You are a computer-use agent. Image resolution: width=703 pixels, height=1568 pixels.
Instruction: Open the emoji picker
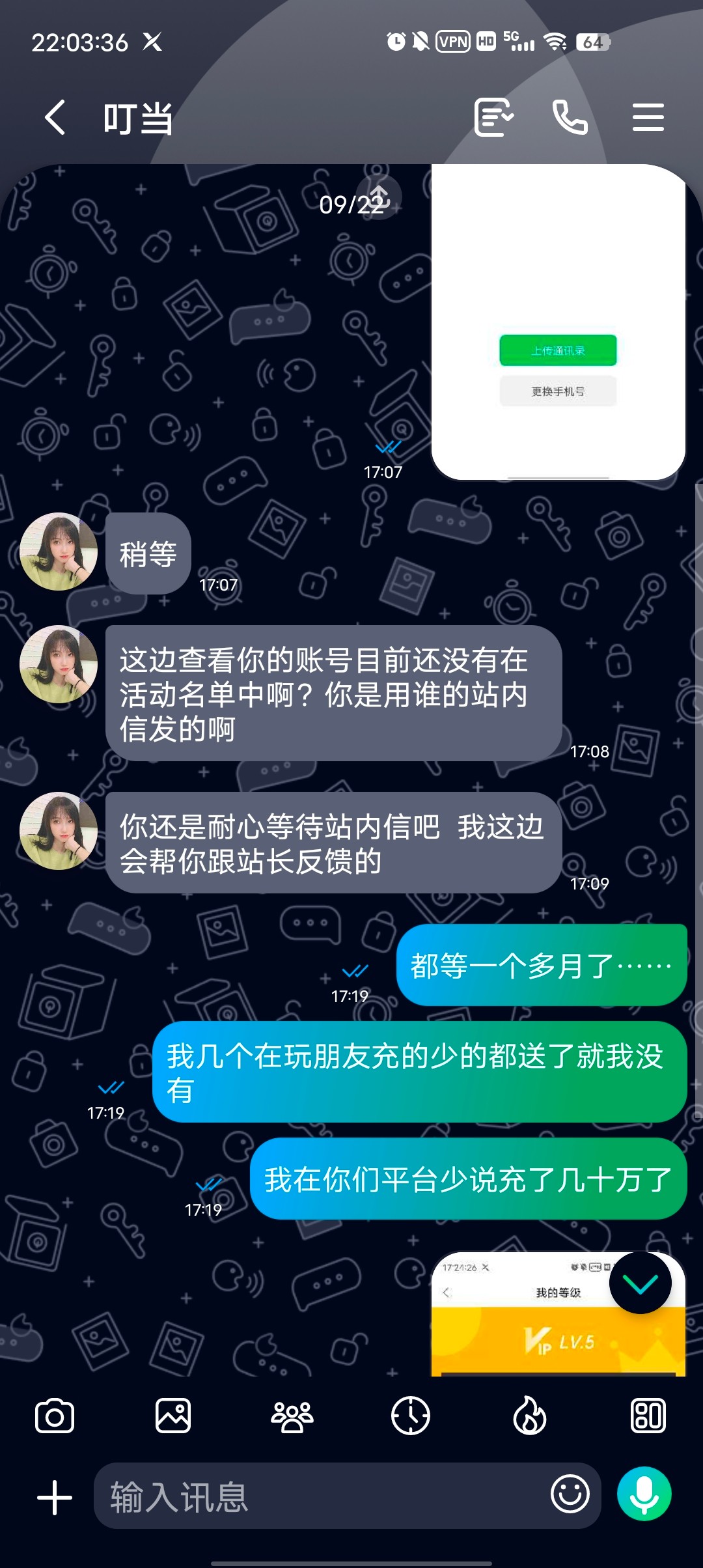pyautogui.click(x=570, y=1494)
